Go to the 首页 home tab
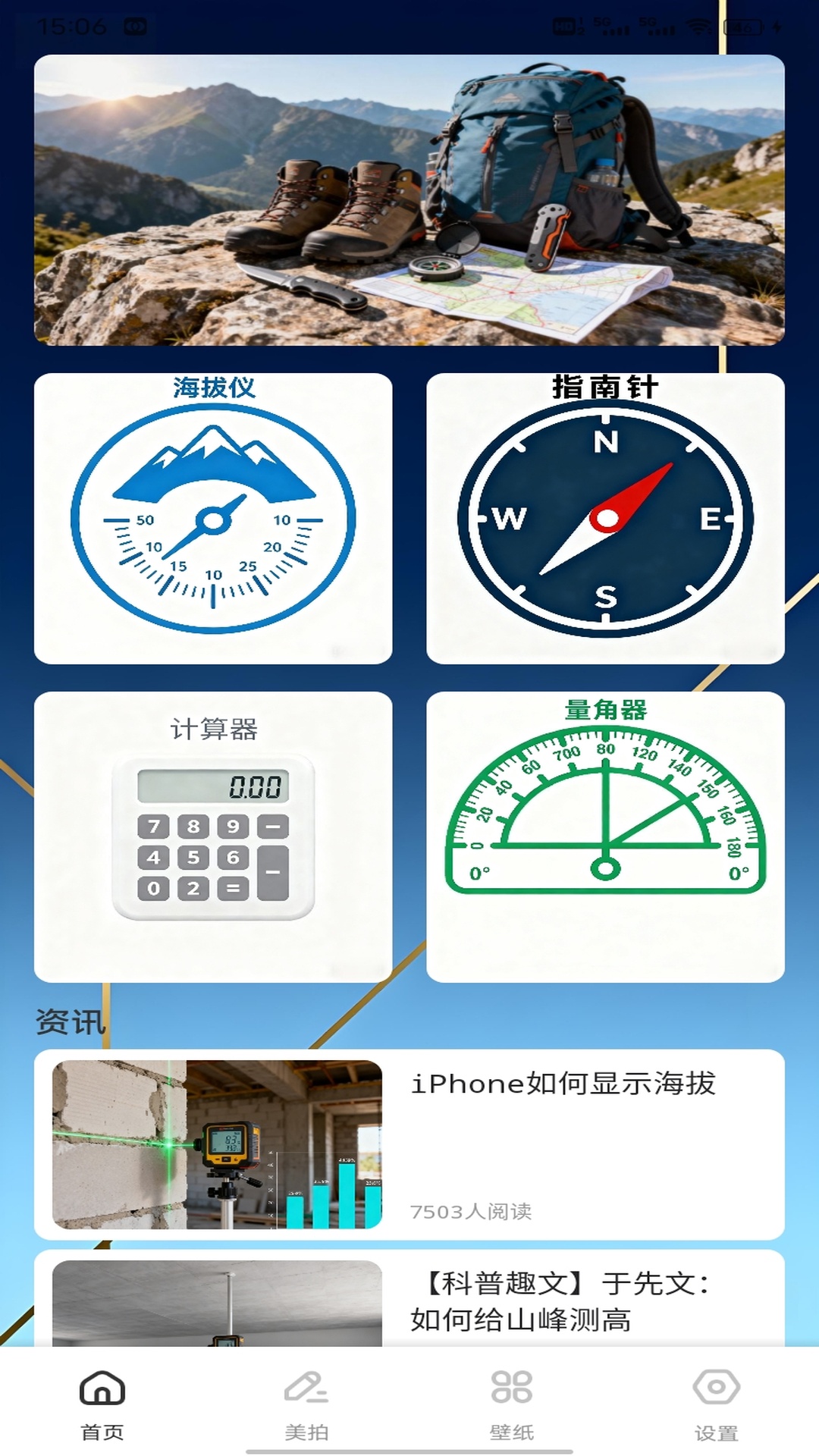Screen dimensions: 819x1456 (102, 1404)
